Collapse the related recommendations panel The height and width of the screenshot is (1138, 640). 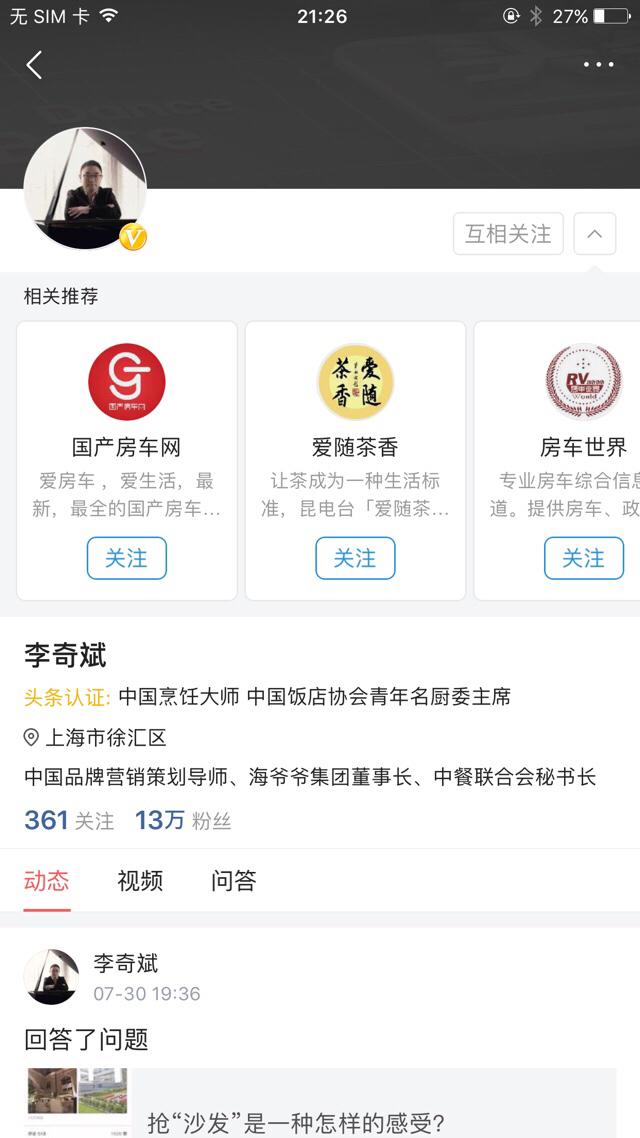[x=595, y=234]
